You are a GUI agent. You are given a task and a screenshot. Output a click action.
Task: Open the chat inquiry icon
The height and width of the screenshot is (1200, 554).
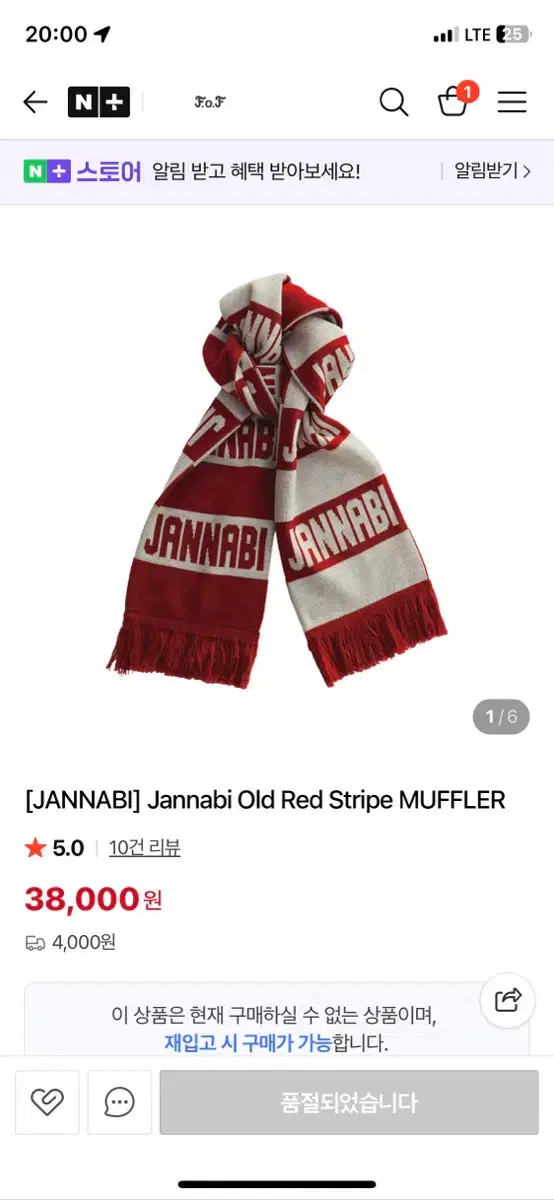pos(119,1103)
